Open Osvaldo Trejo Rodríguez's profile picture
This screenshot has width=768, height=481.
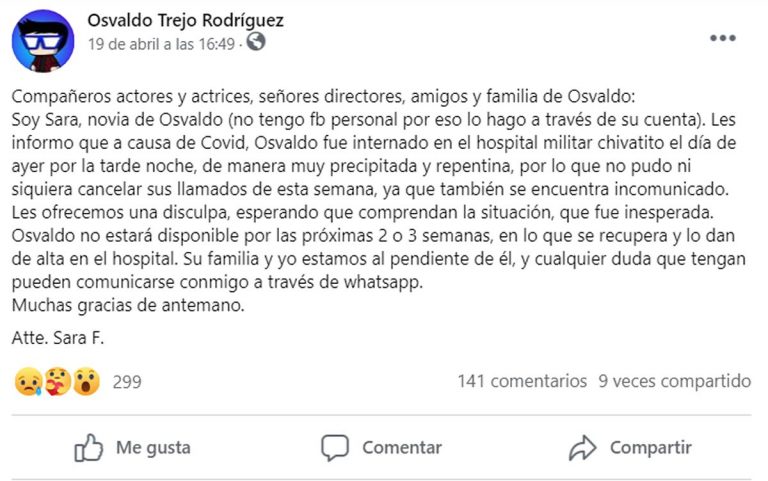click(x=42, y=39)
